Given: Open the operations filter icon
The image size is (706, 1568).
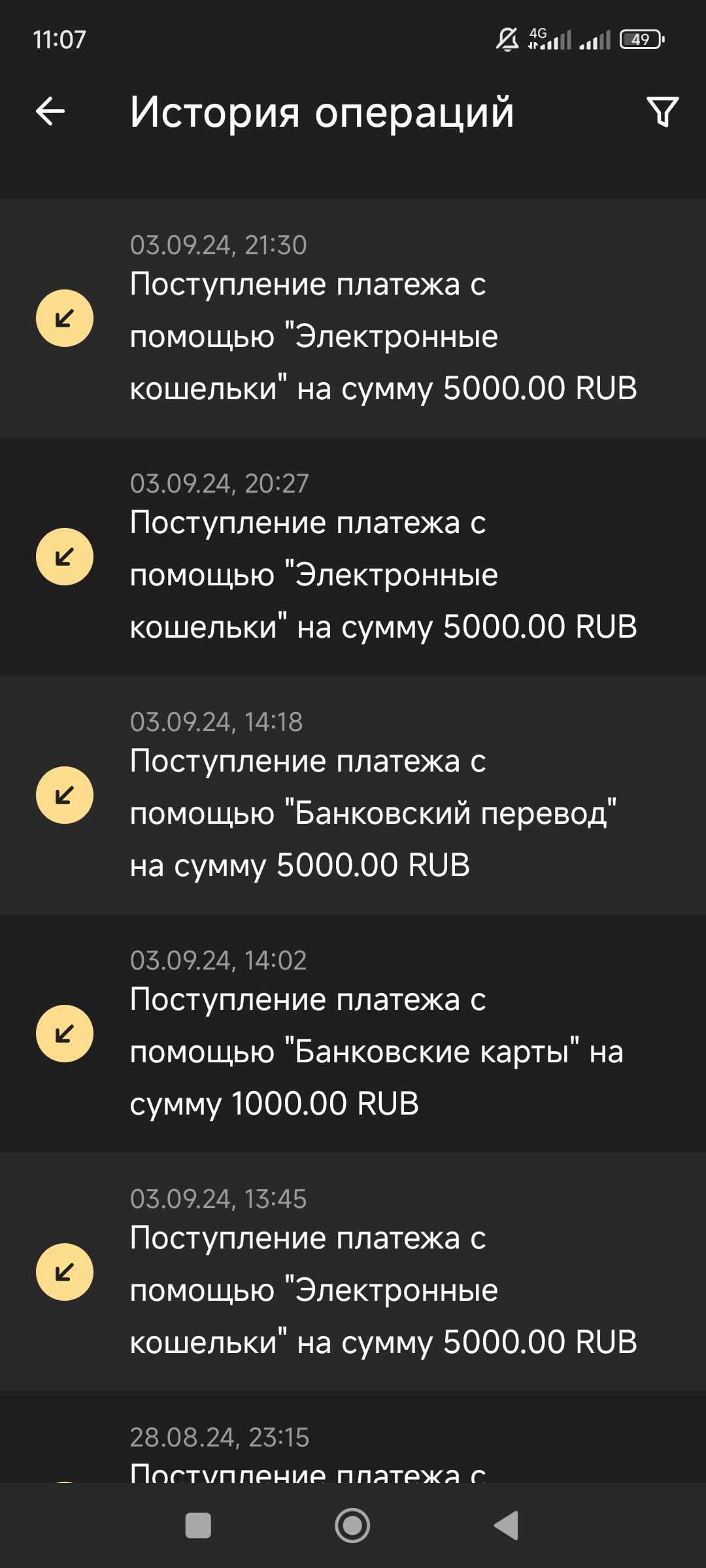Looking at the screenshot, I should pyautogui.click(x=662, y=112).
